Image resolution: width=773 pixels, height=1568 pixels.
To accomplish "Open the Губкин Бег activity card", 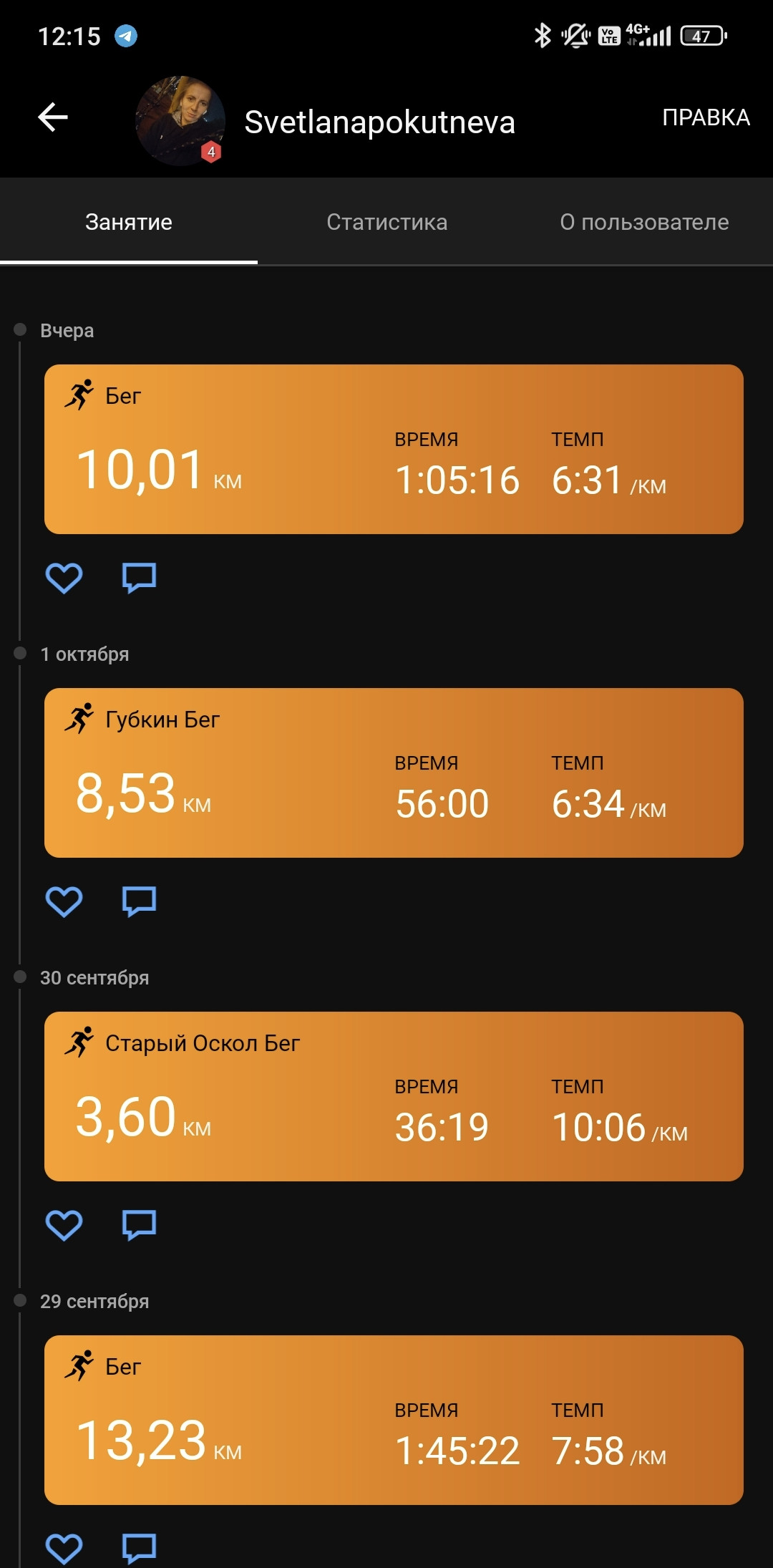I will (x=394, y=773).
